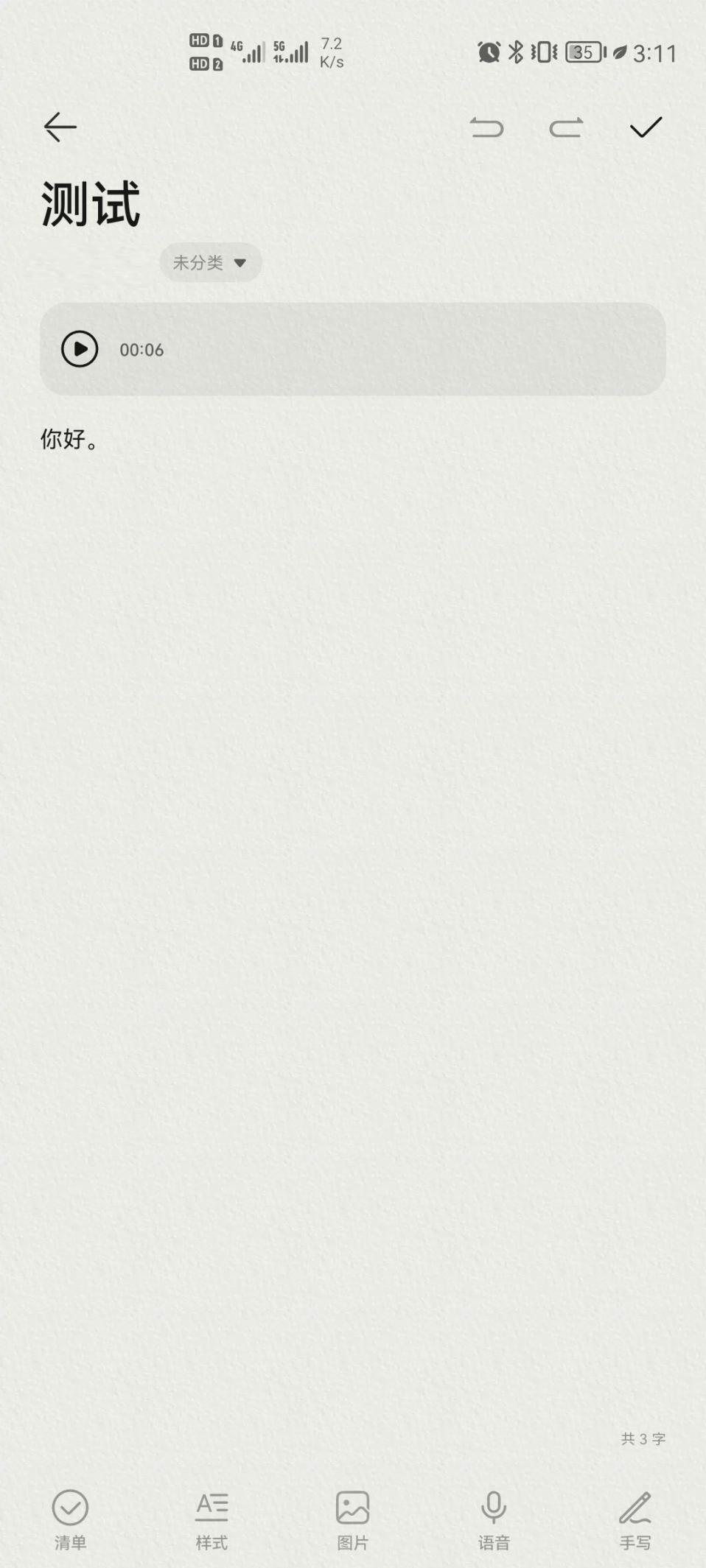Redo the last undone edit
Image resolution: width=706 pixels, height=1568 pixels.
click(x=566, y=128)
